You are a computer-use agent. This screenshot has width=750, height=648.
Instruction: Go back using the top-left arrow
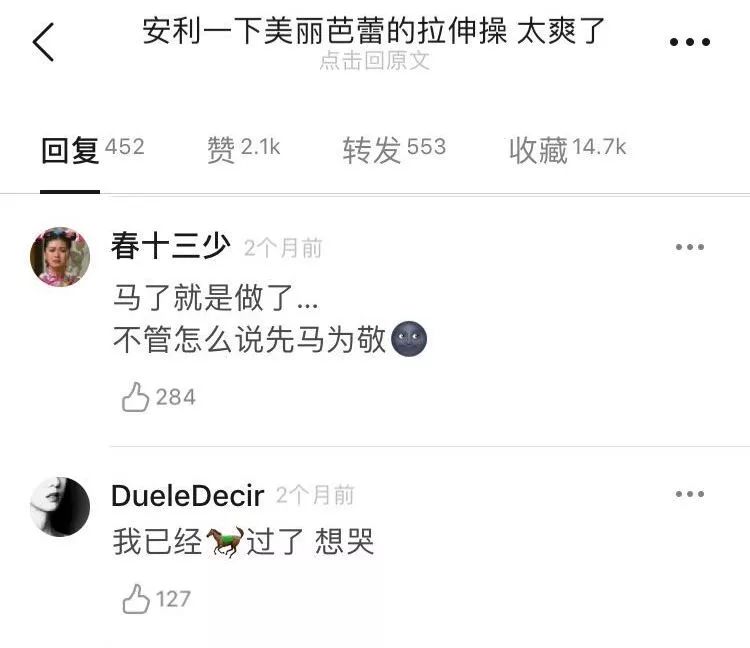coord(43,42)
